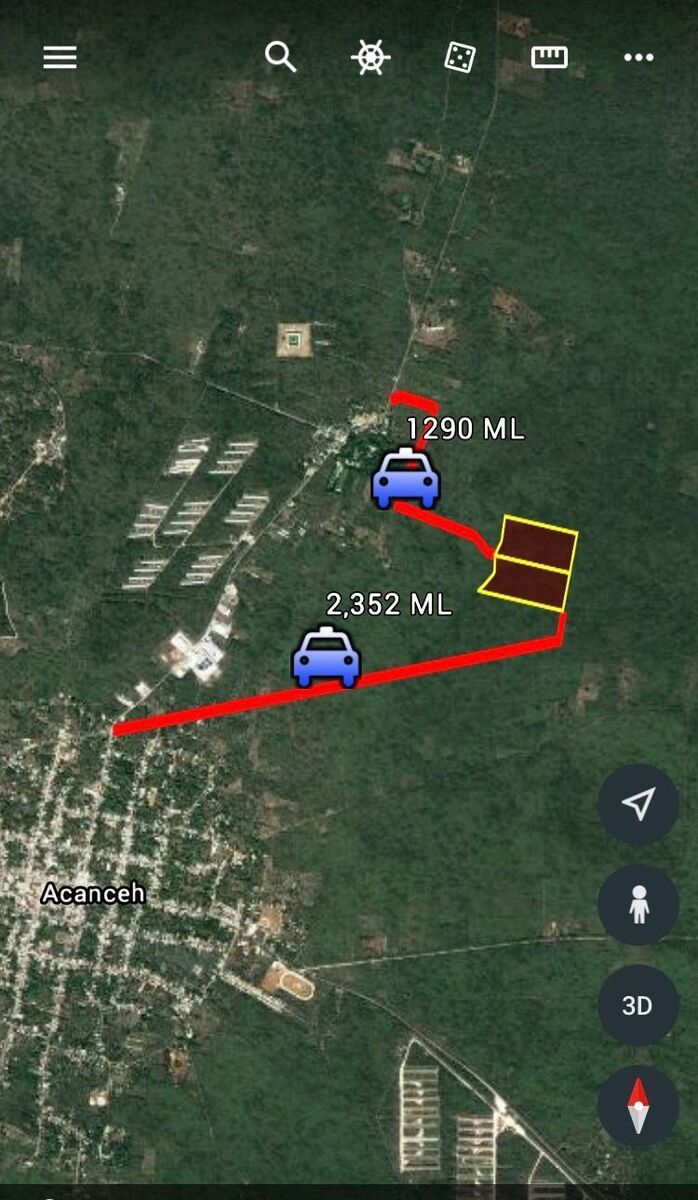Enable Street View pegman
The image size is (698, 1200).
click(x=638, y=905)
